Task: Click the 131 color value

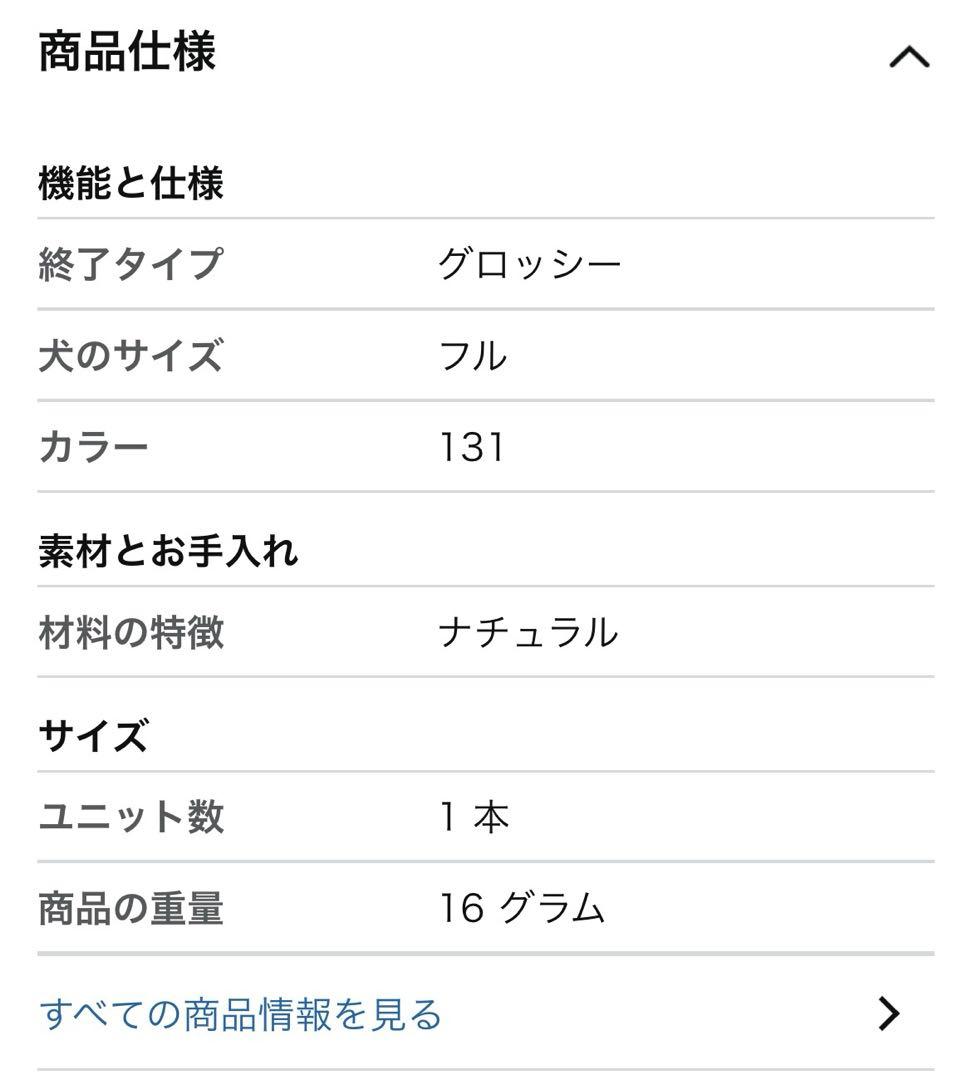Action: [x=469, y=446]
